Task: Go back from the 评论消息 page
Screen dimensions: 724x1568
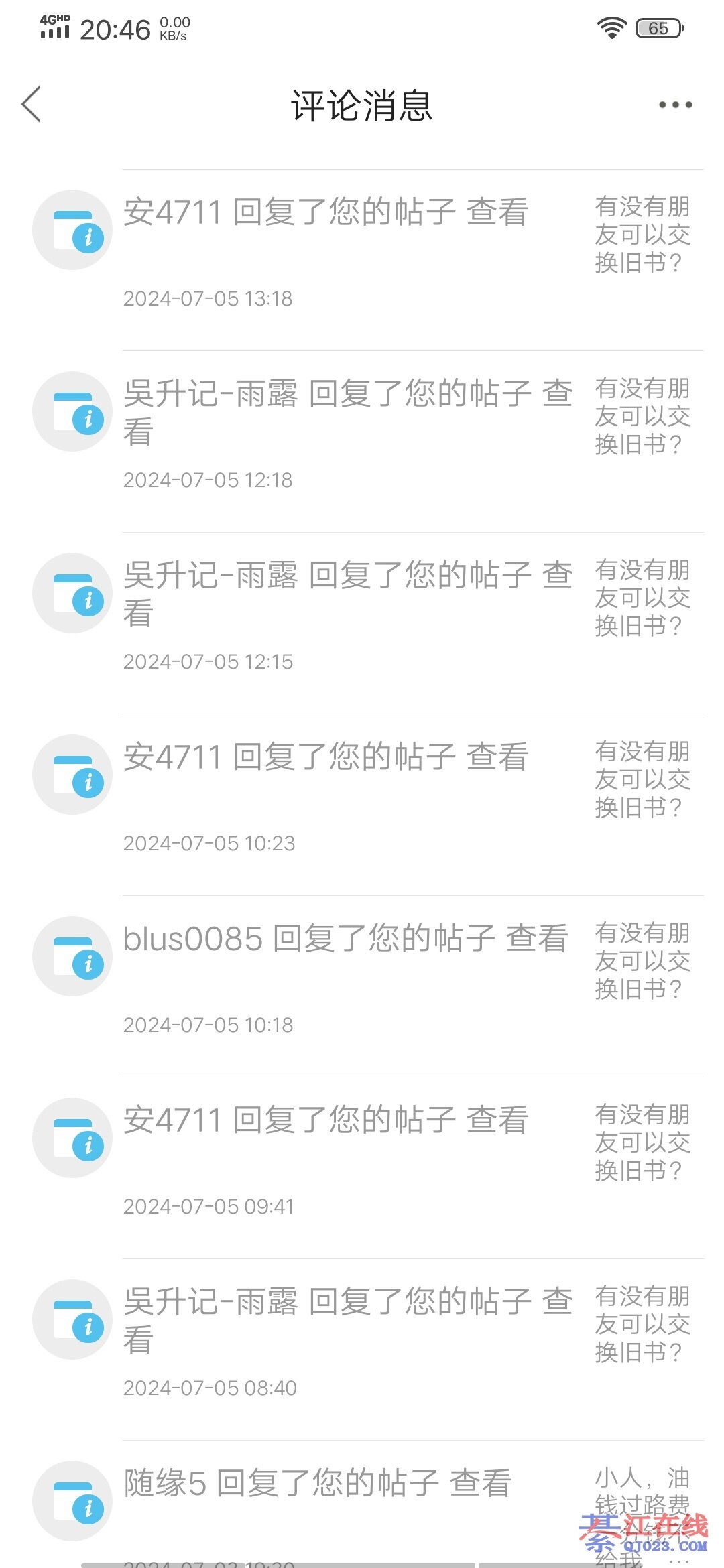Action: point(32,105)
